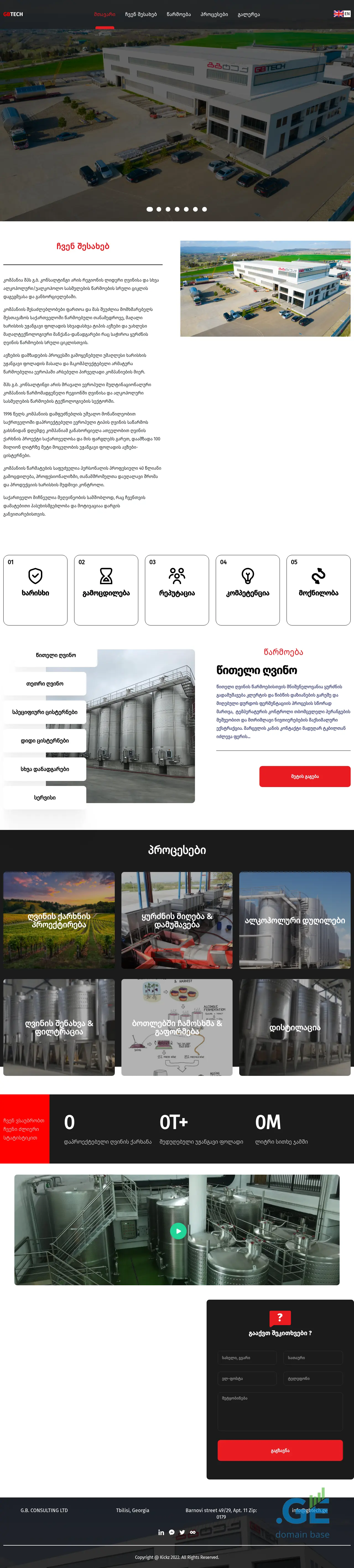Select the თეთრი ღვინო production tab
This screenshot has width=354, height=1568.
click(45, 684)
